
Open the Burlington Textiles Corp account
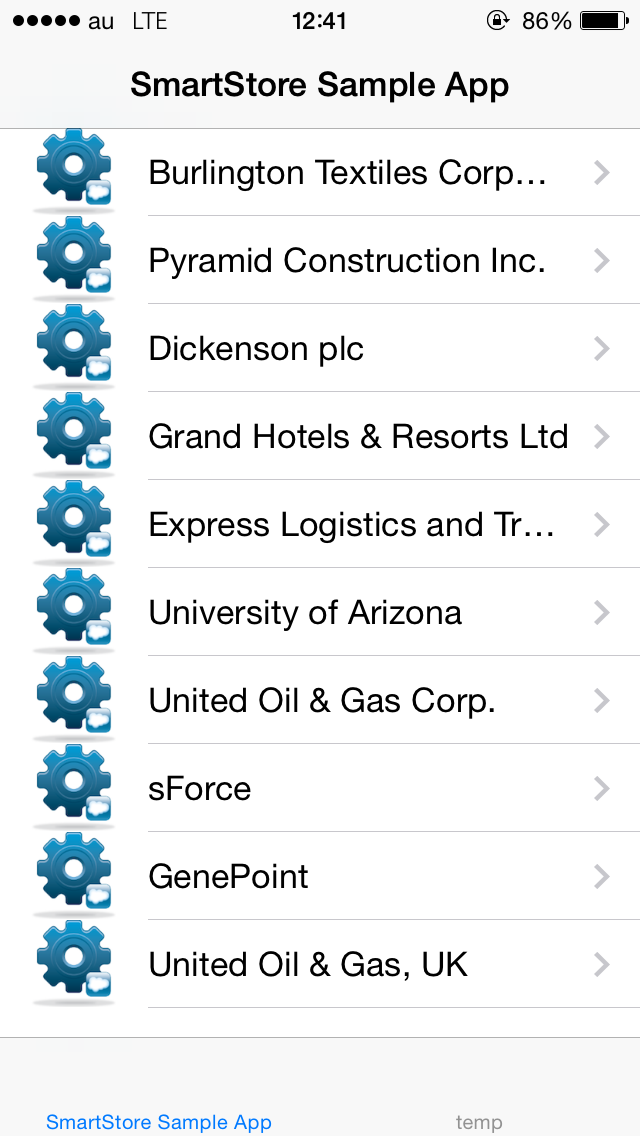click(x=347, y=173)
